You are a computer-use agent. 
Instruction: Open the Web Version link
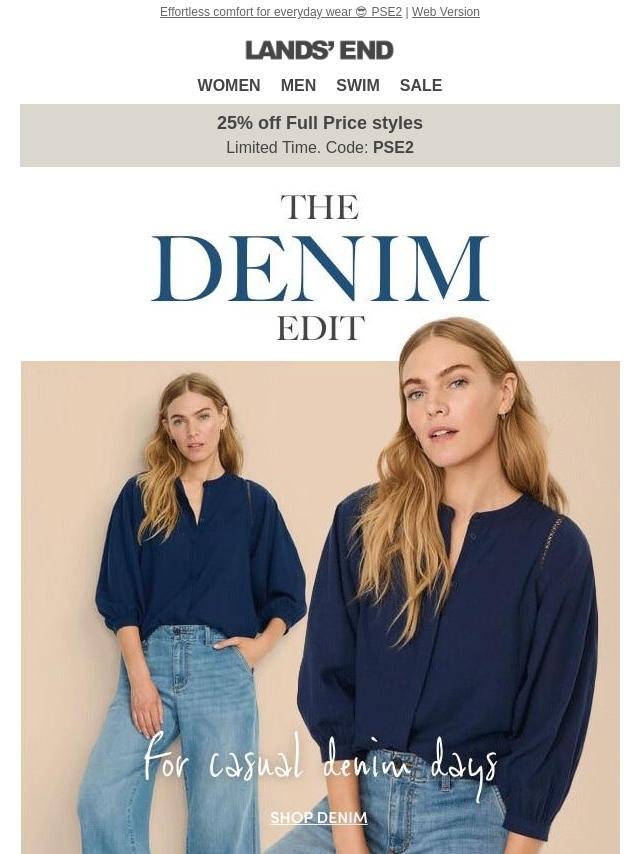click(x=445, y=12)
